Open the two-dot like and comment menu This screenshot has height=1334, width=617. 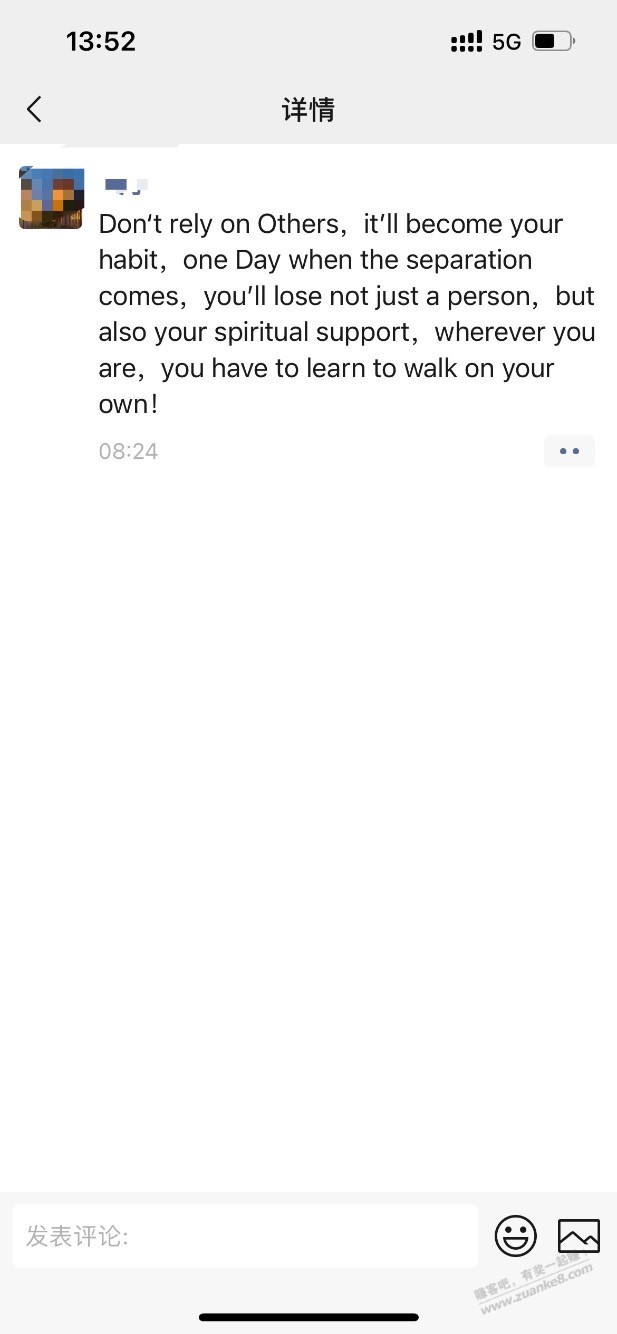coord(569,451)
